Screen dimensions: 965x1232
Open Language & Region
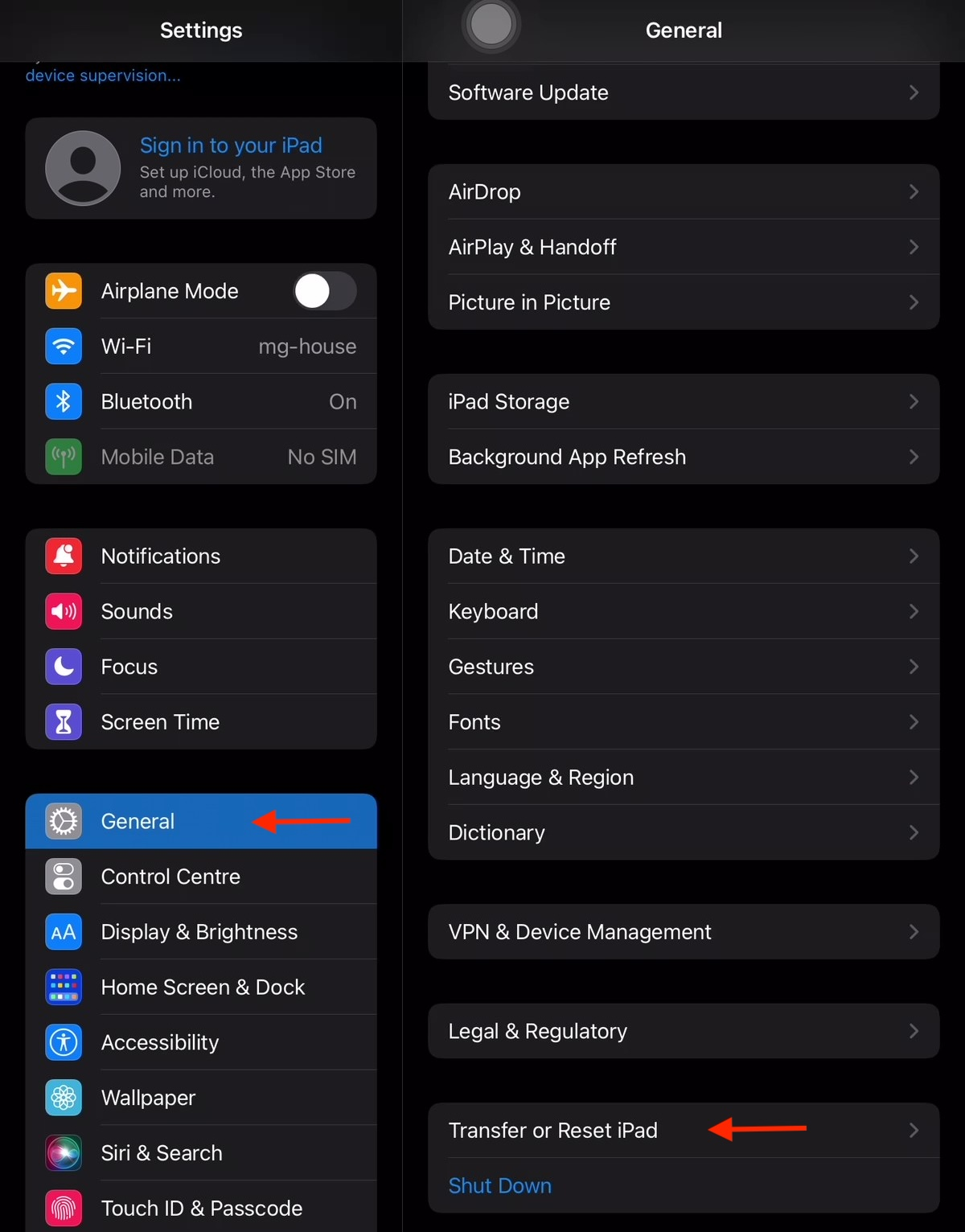tap(684, 778)
